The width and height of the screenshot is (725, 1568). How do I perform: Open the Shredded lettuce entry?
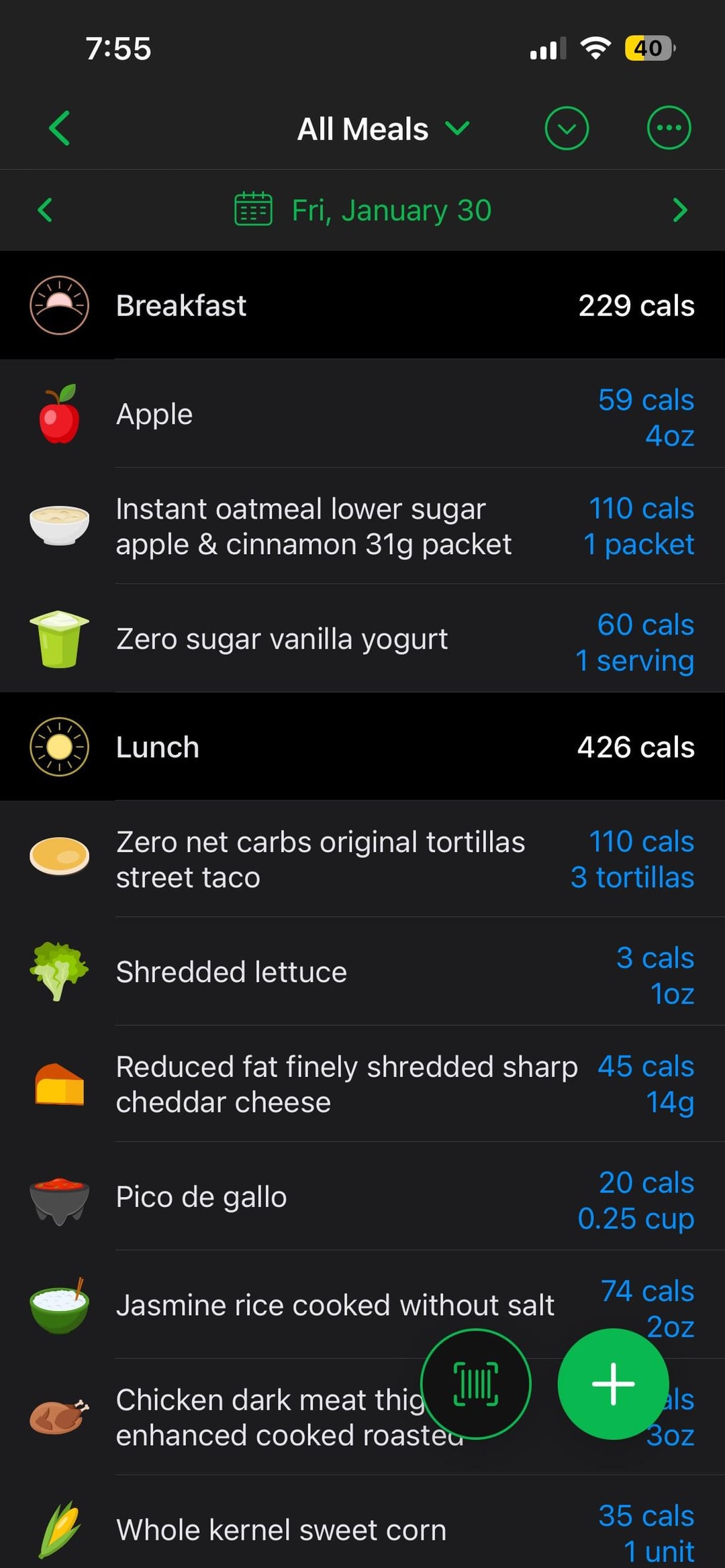pos(362,972)
